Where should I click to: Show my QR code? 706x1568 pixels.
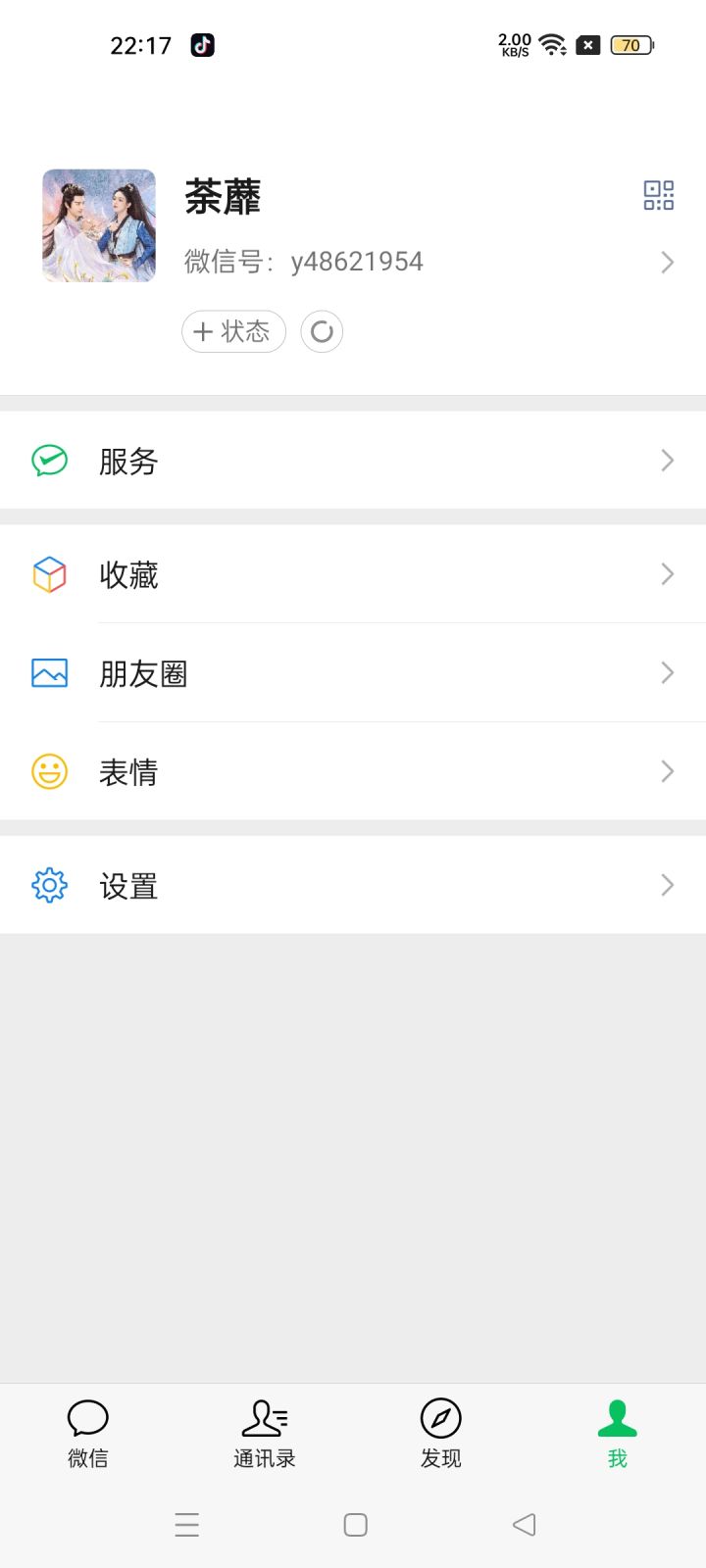[660, 195]
